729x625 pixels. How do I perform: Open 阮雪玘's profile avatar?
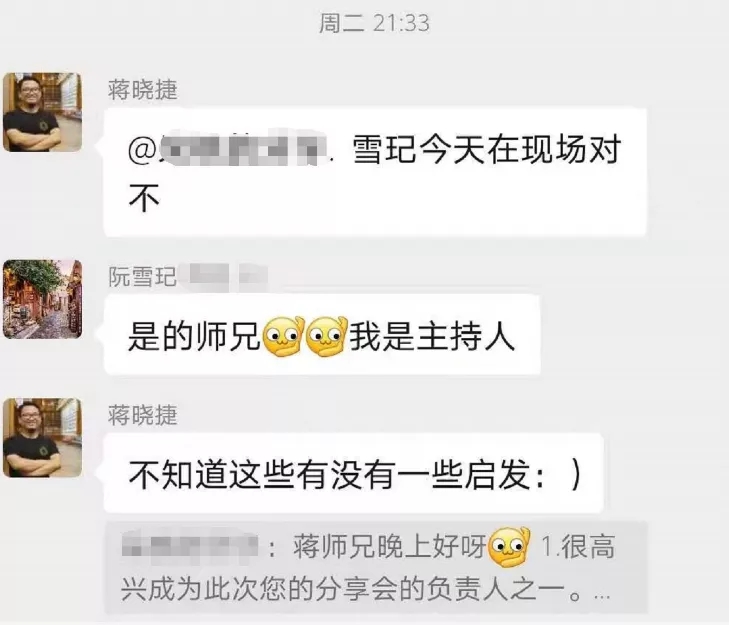point(42,299)
